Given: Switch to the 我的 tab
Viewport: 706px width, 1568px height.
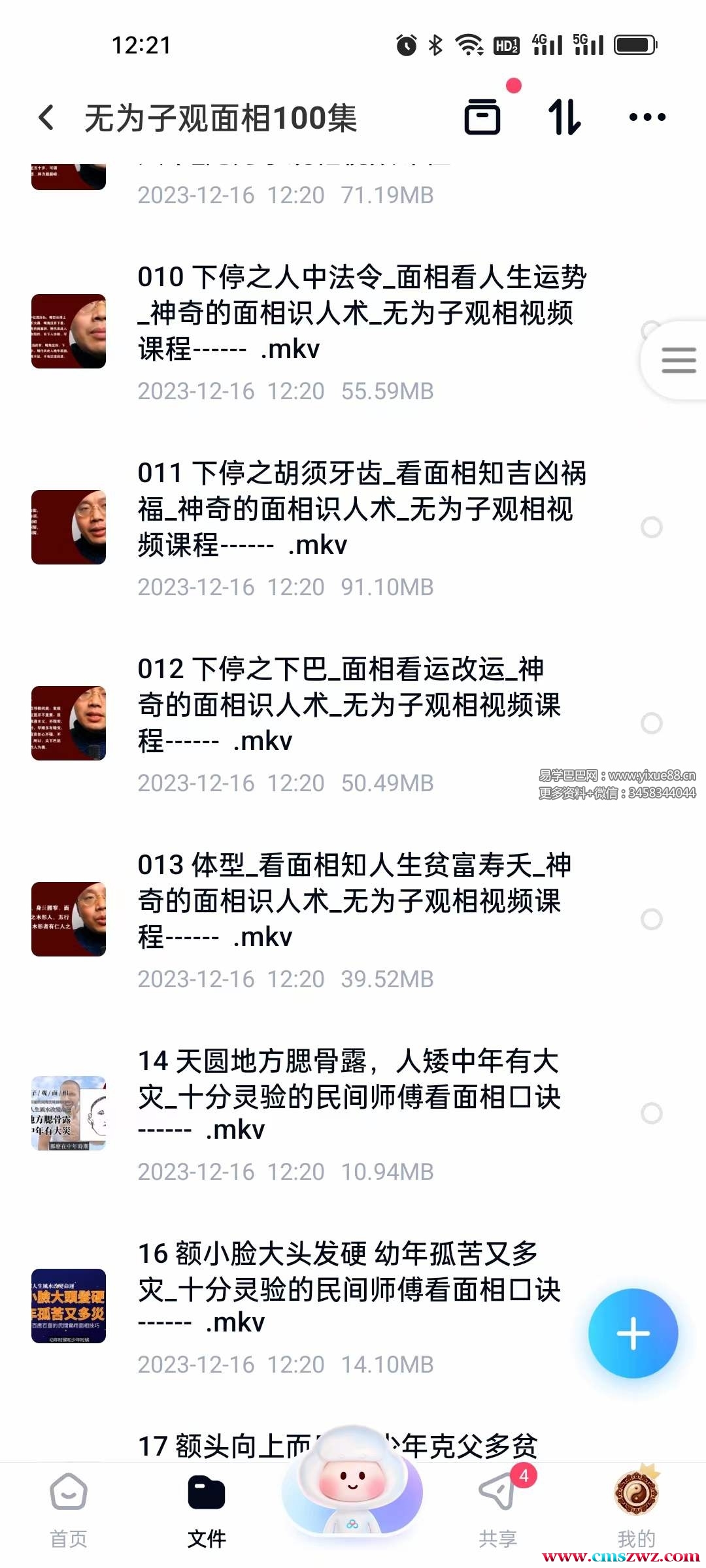Looking at the screenshot, I should [x=636, y=1509].
